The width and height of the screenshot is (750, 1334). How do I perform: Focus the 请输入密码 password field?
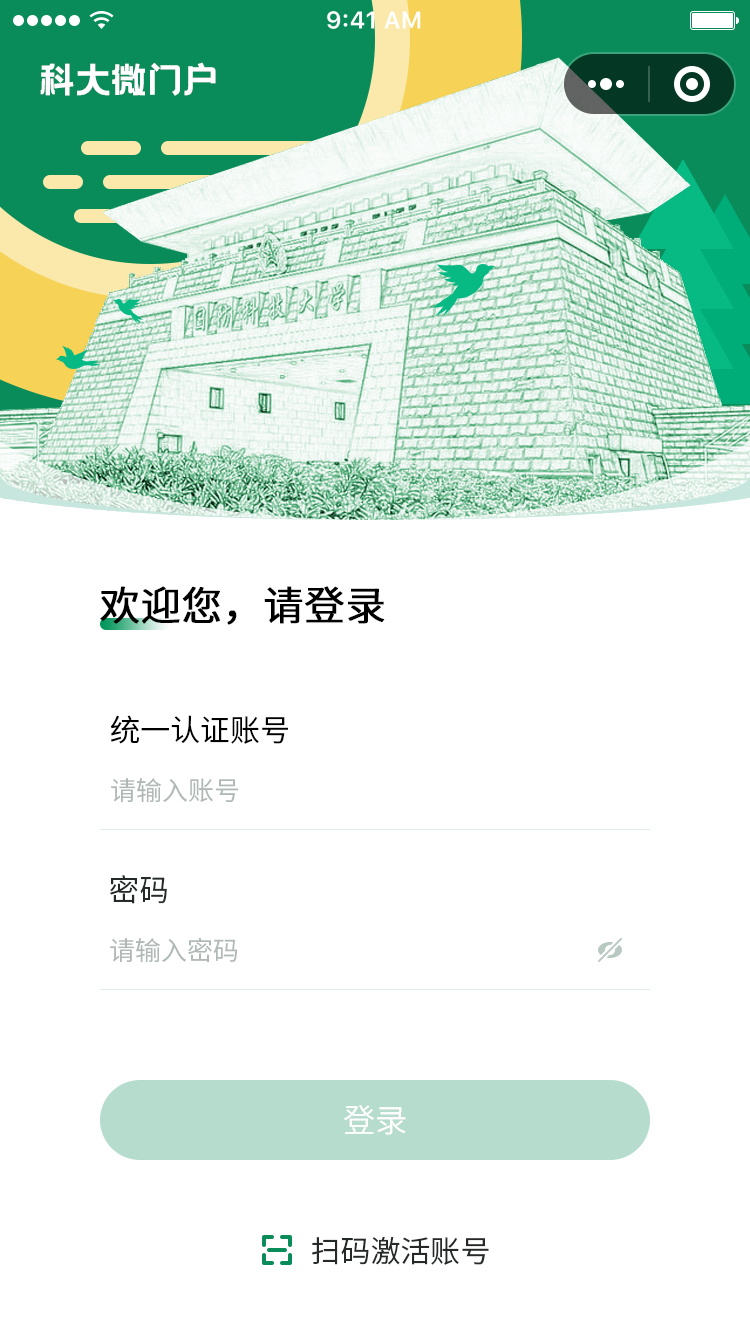tap(340, 951)
